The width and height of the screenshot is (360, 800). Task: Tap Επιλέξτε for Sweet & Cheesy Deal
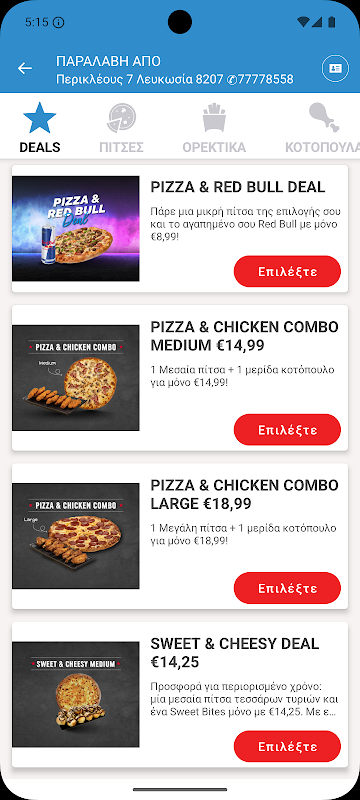[x=287, y=746]
